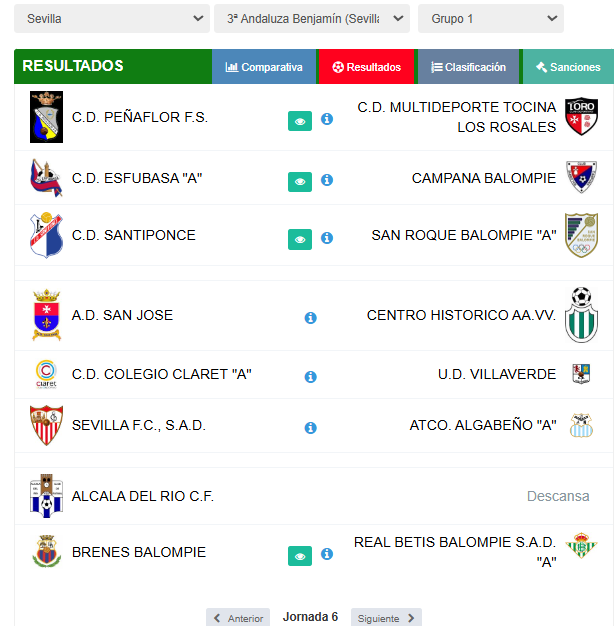616x626 pixels.
Task: Expand the 3ª Andaluza Benjamín competition dropdown
Action: pos(311,18)
